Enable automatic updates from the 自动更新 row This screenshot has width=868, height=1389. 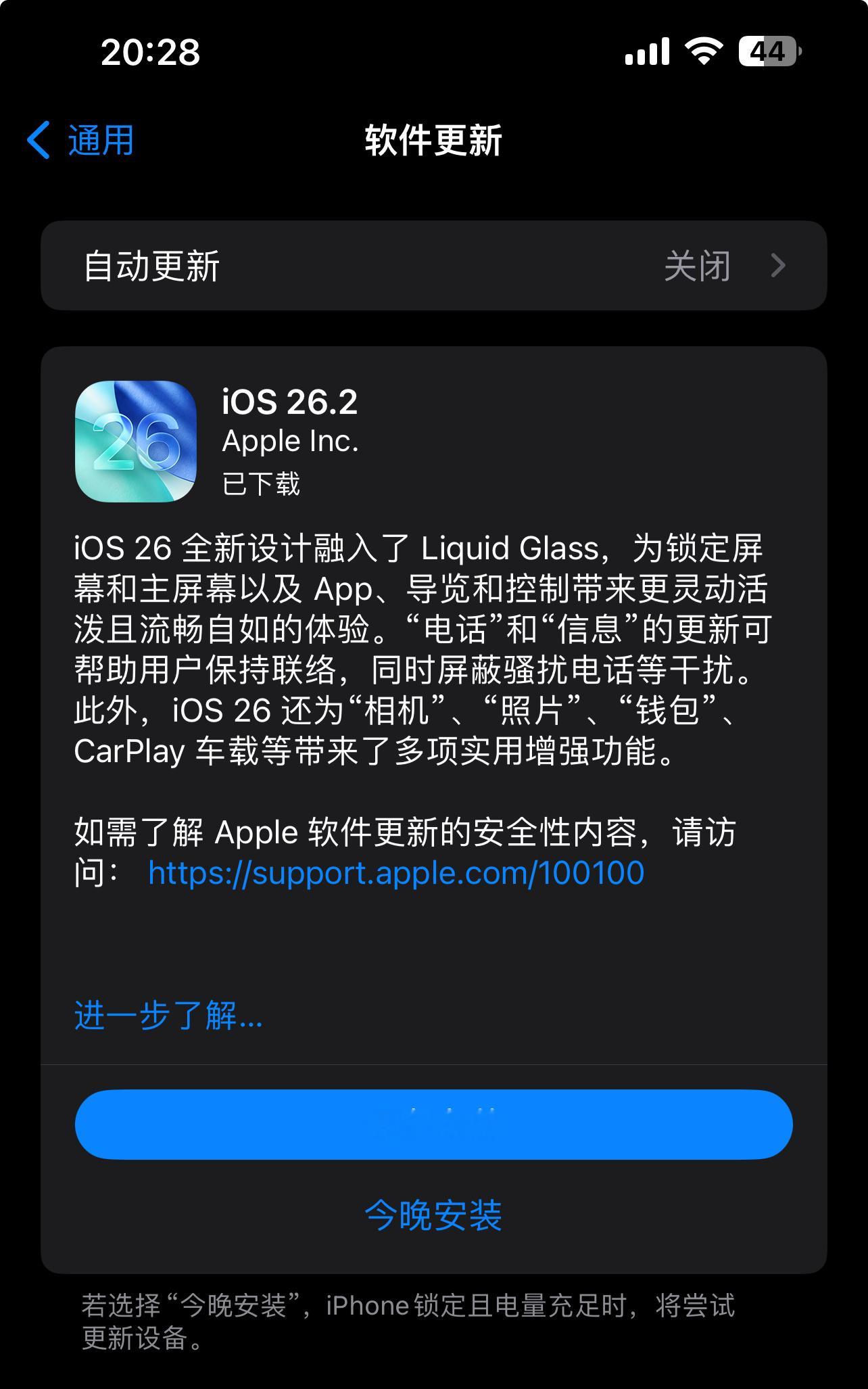pos(433,266)
